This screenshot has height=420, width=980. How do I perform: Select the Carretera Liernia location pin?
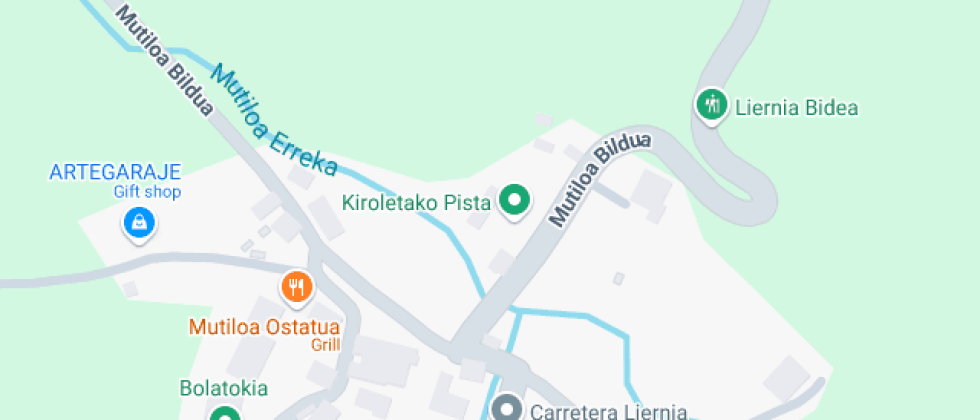pos(507,408)
